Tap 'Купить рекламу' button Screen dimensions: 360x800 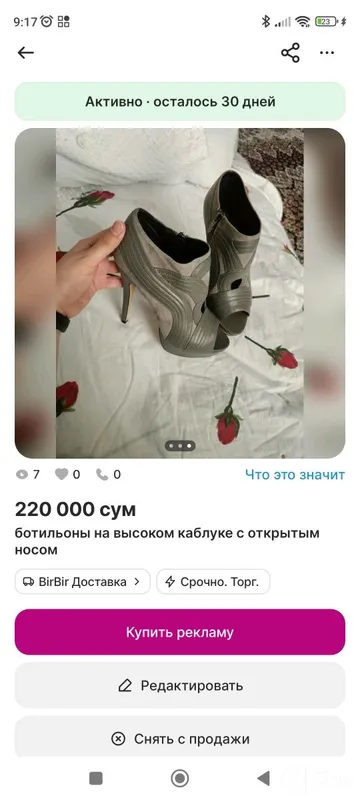180,632
